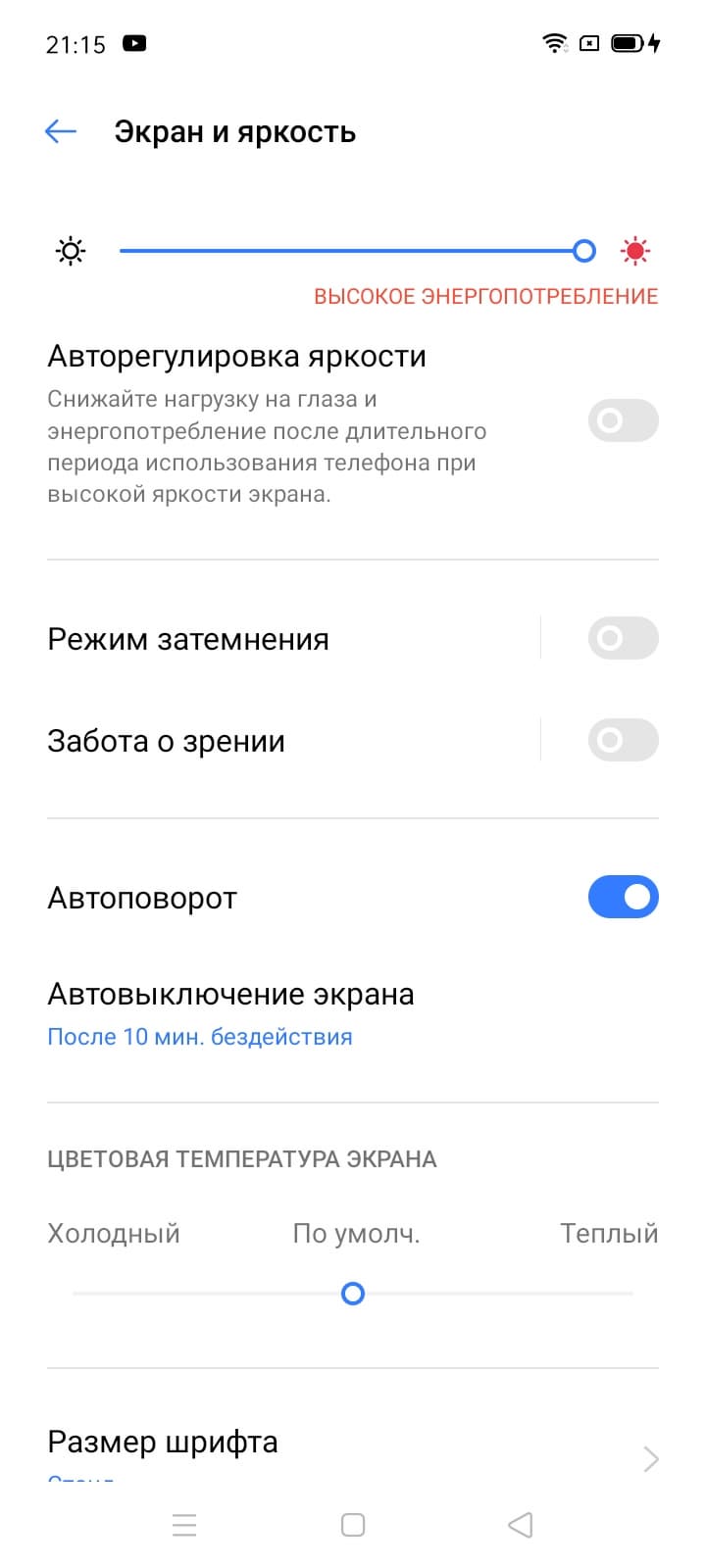Open Автовыключение экрана options

pyautogui.click(x=230, y=1013)
